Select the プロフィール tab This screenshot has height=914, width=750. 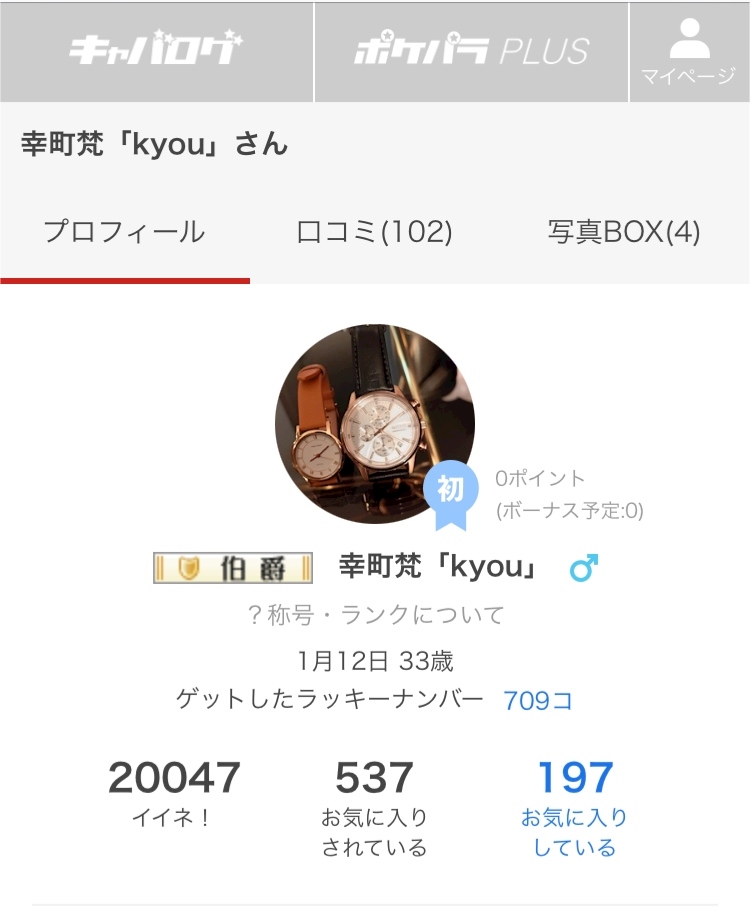[124, 233]
